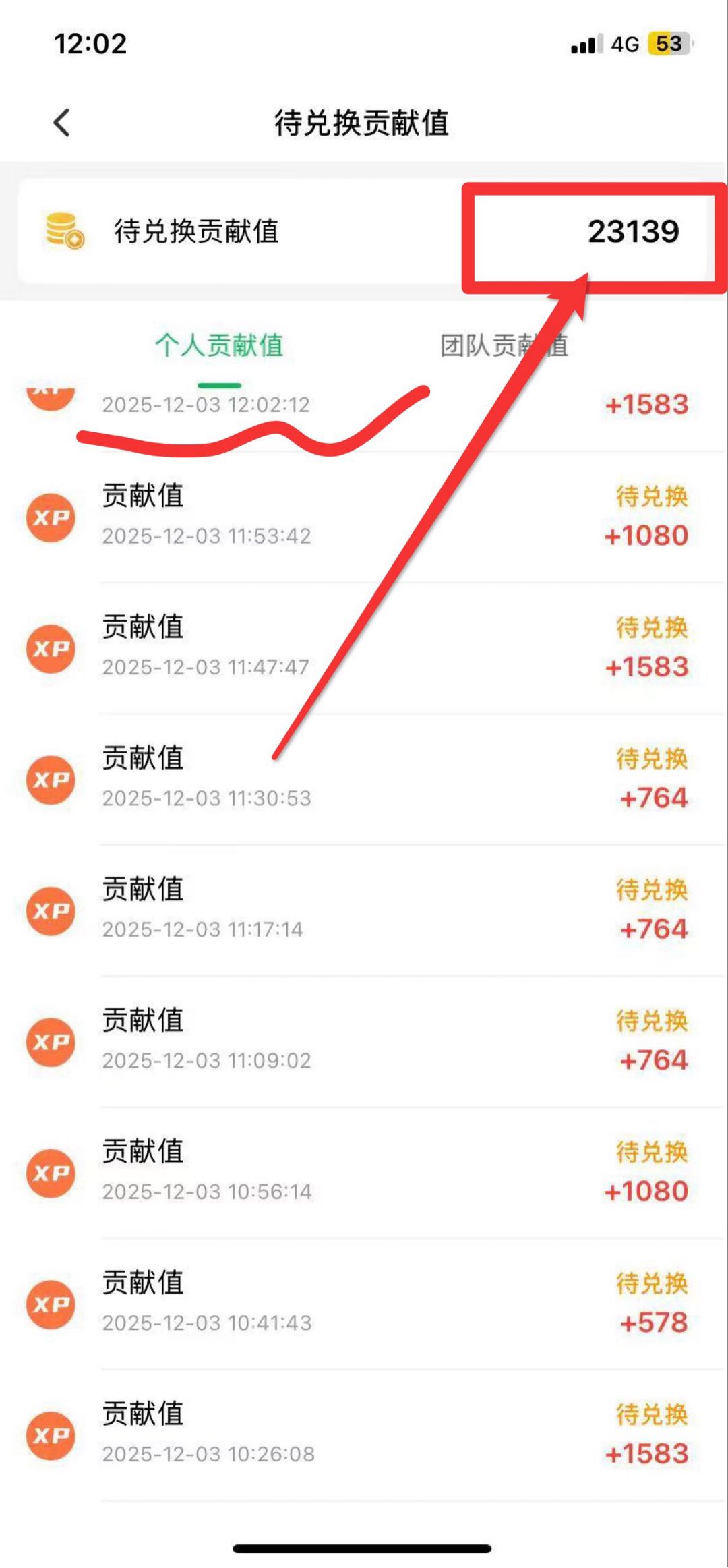
Task: Tap the XP icon for the 10:41:43 entry
Action: 51,1304
